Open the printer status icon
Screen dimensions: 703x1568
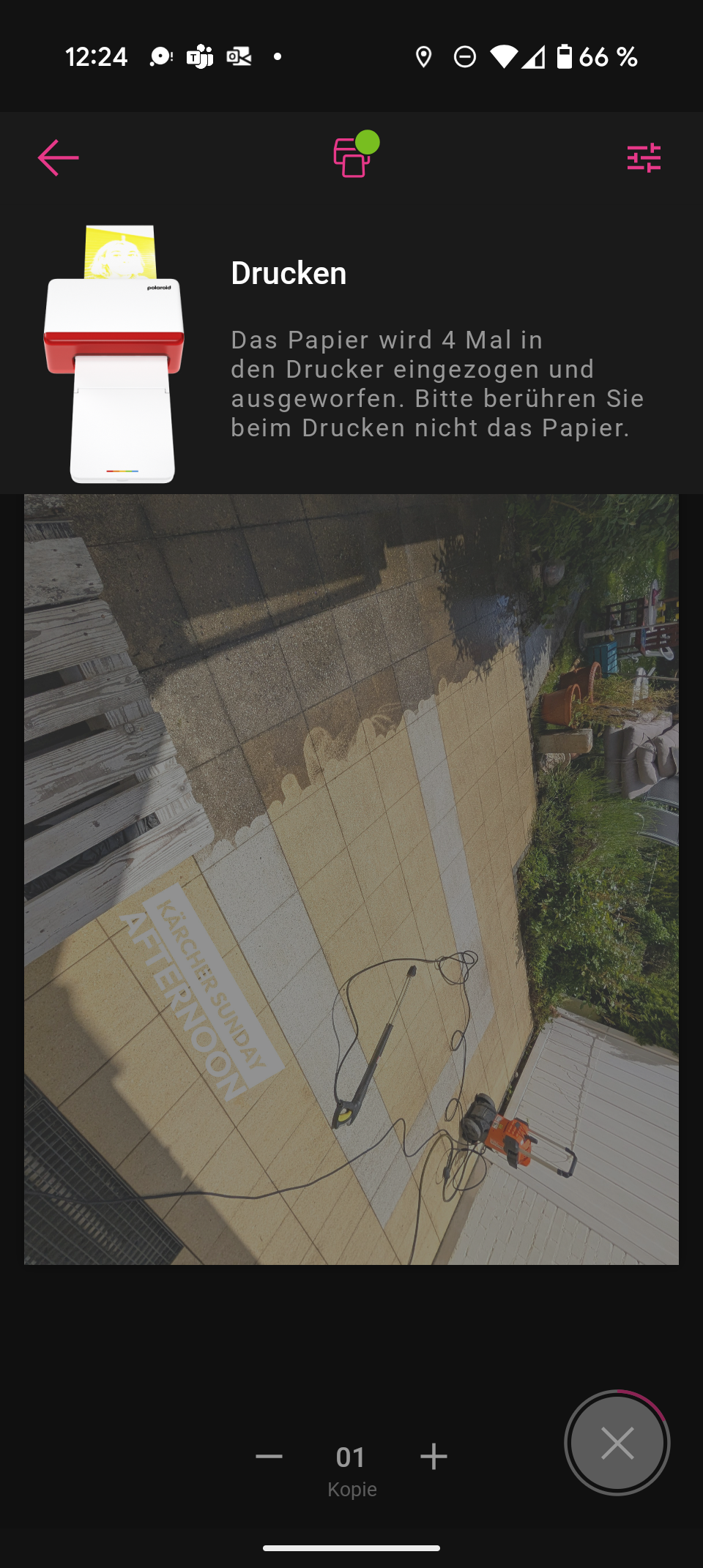tap(353, 157)
